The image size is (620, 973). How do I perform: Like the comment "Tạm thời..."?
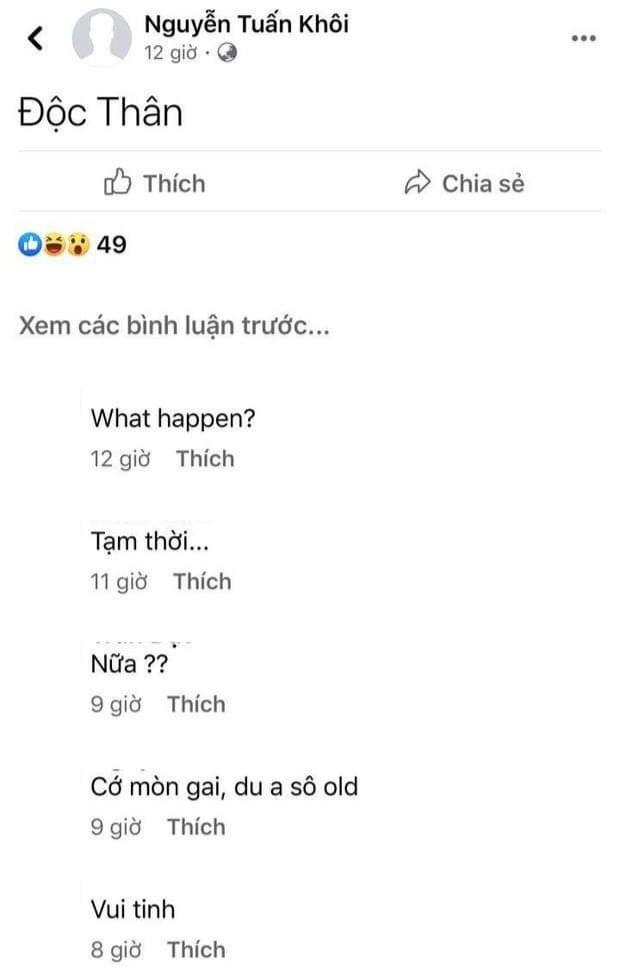(x=202, y=582)
